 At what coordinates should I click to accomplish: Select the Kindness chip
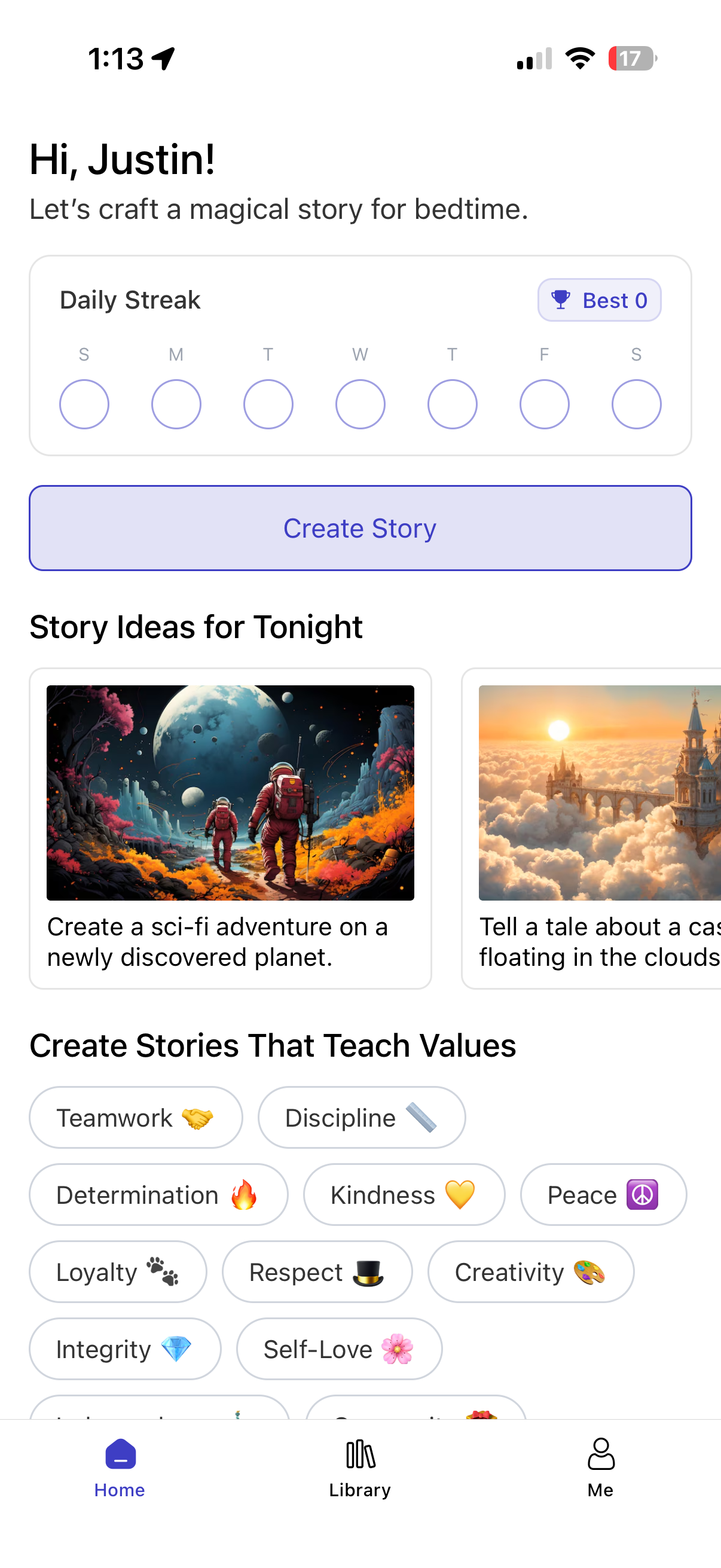click(x=404, y=1194)
